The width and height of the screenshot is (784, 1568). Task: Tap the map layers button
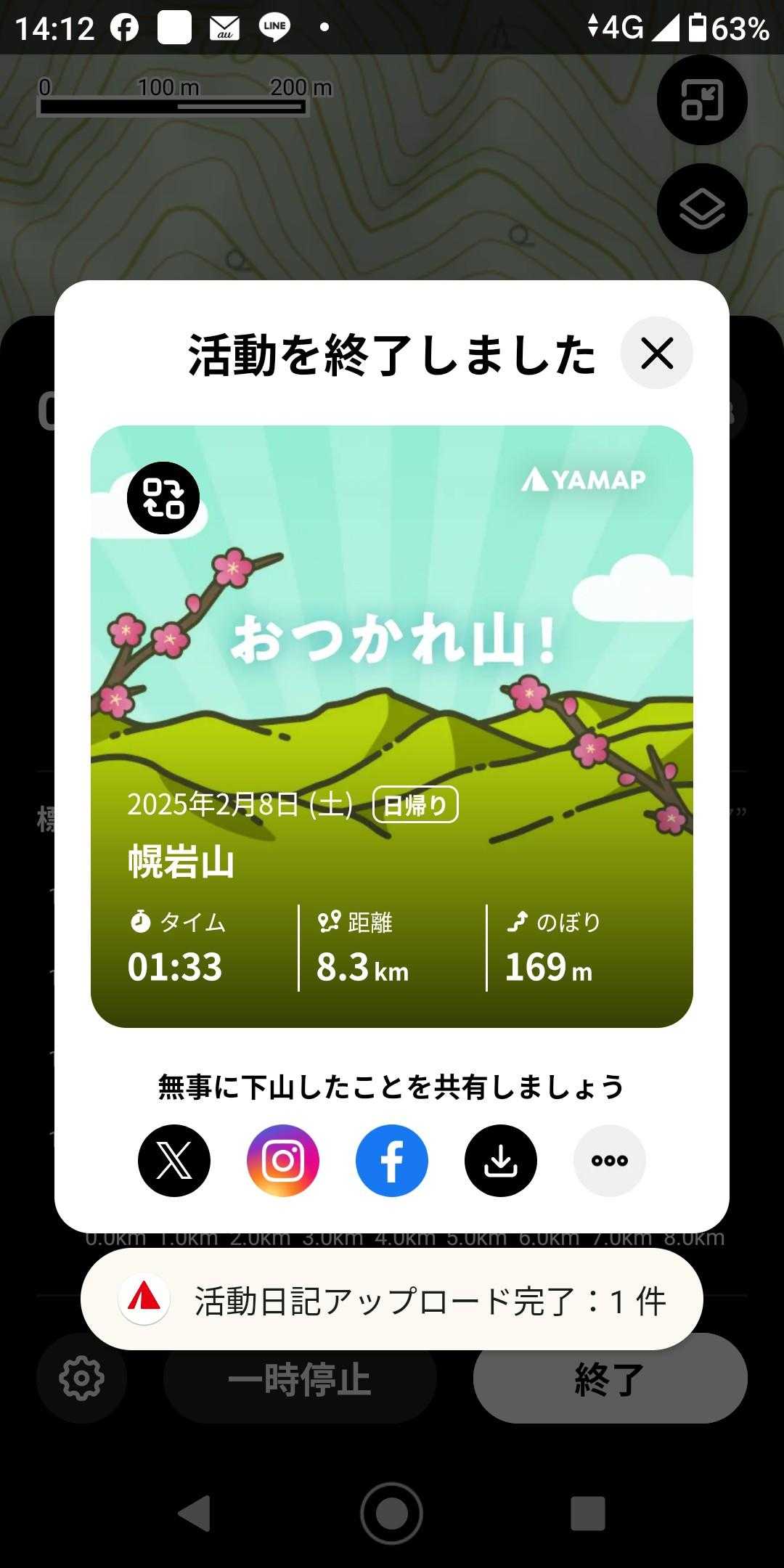pyautogui.click(x=702, y=209)
